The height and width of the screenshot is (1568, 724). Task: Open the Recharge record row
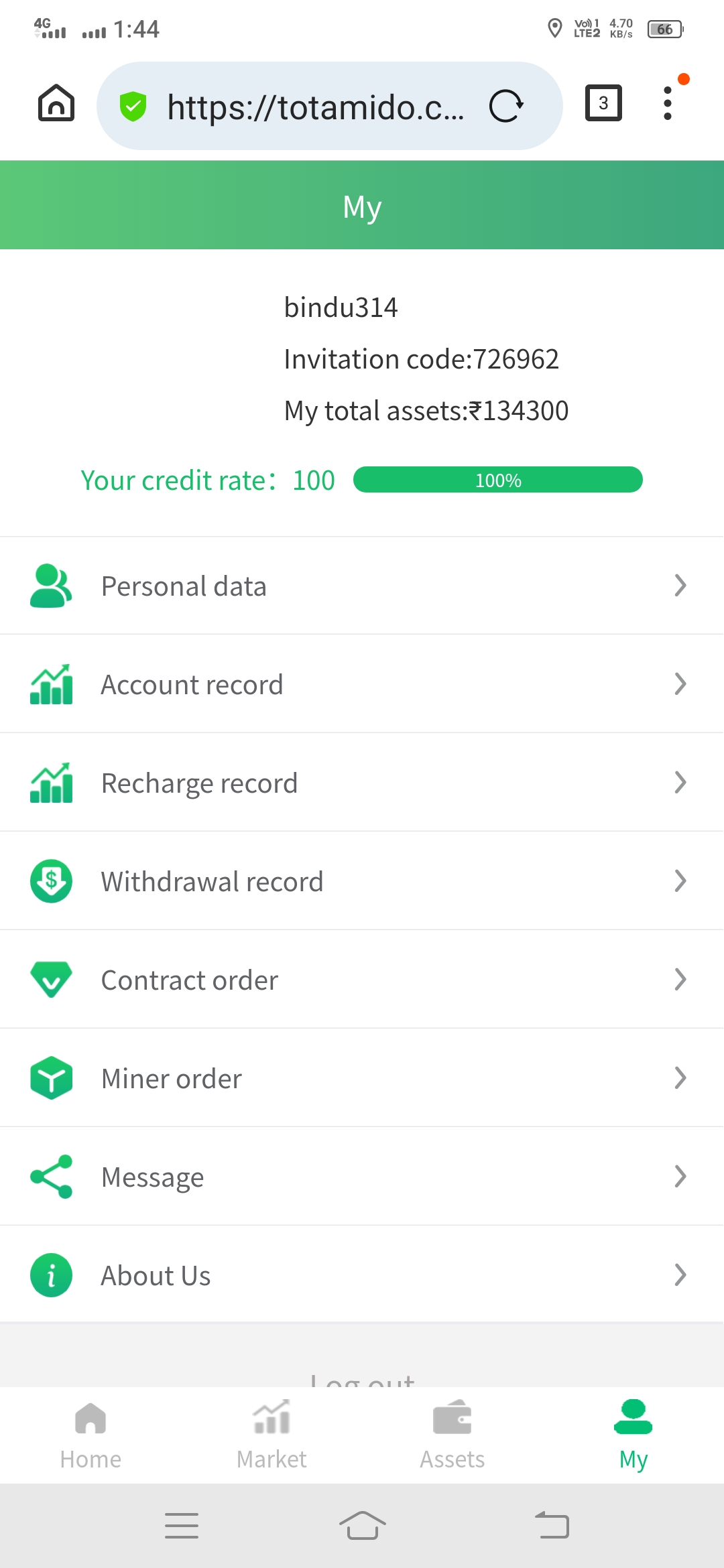tap(362, 783)
